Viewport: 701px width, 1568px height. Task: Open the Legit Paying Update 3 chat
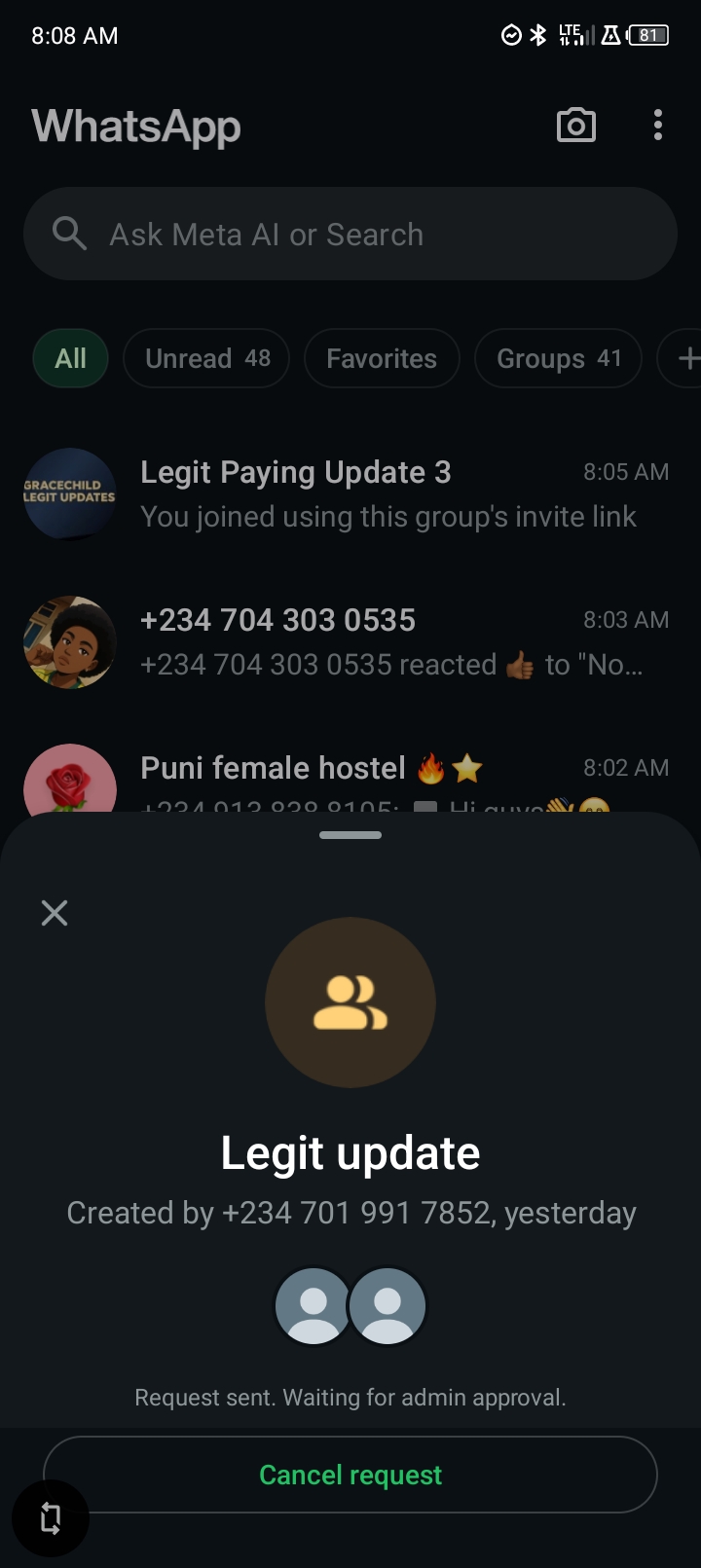[x=389, y=493]
